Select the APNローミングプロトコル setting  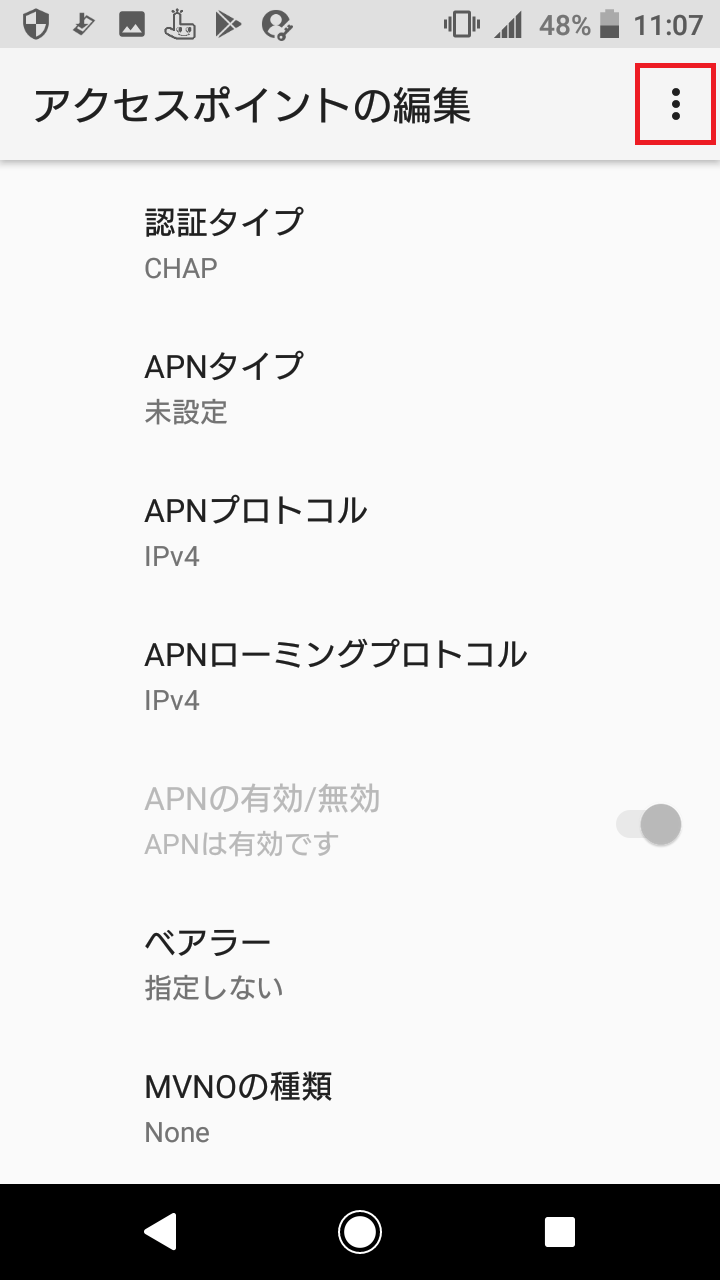click(360, 675)
